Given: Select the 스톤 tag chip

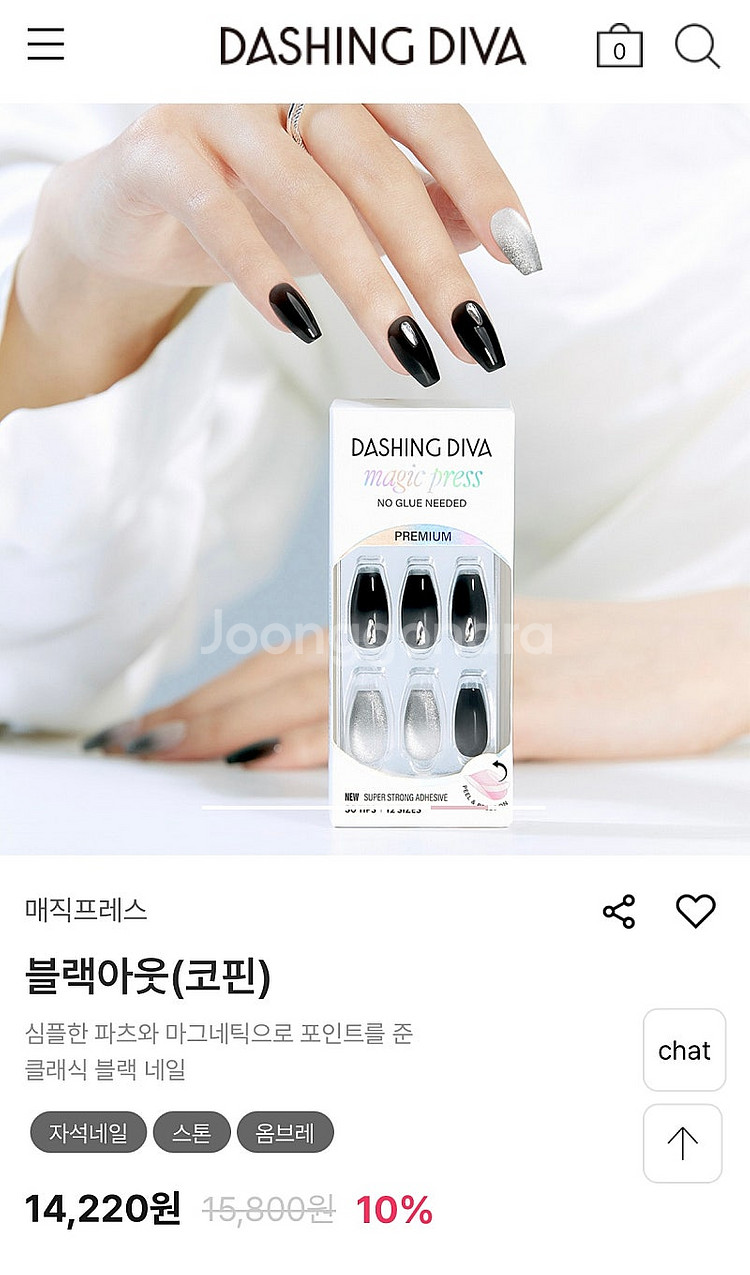Looking at the screenshot, I should (191, 1133).
